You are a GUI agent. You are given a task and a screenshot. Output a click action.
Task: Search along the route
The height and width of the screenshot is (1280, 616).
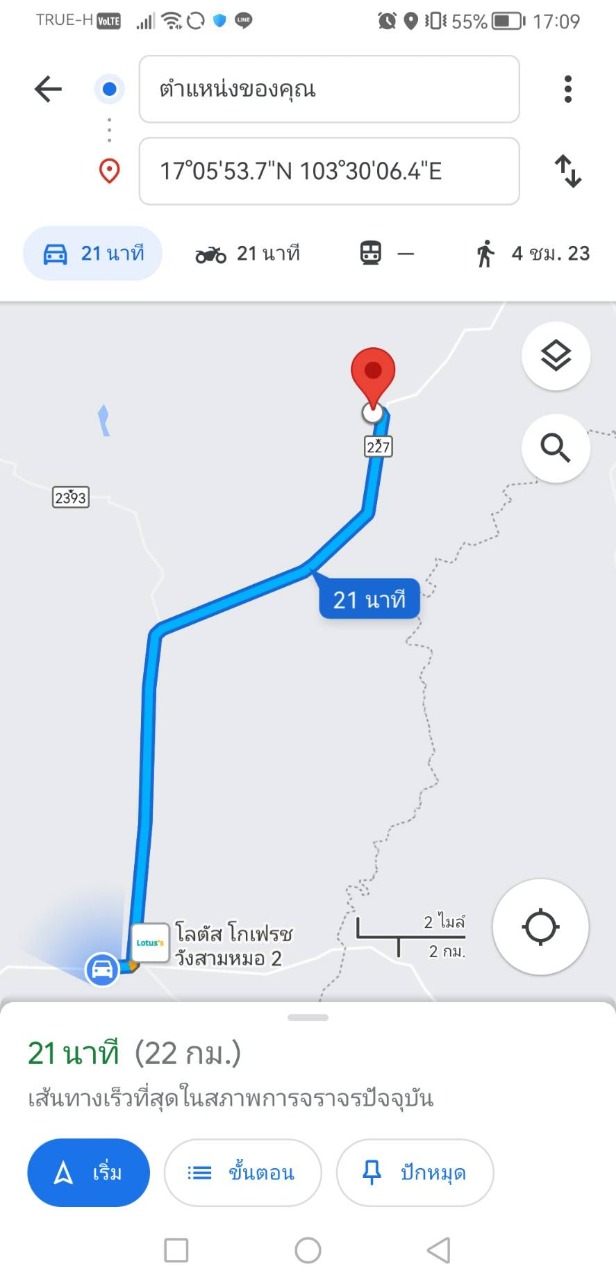click(555, 446)
